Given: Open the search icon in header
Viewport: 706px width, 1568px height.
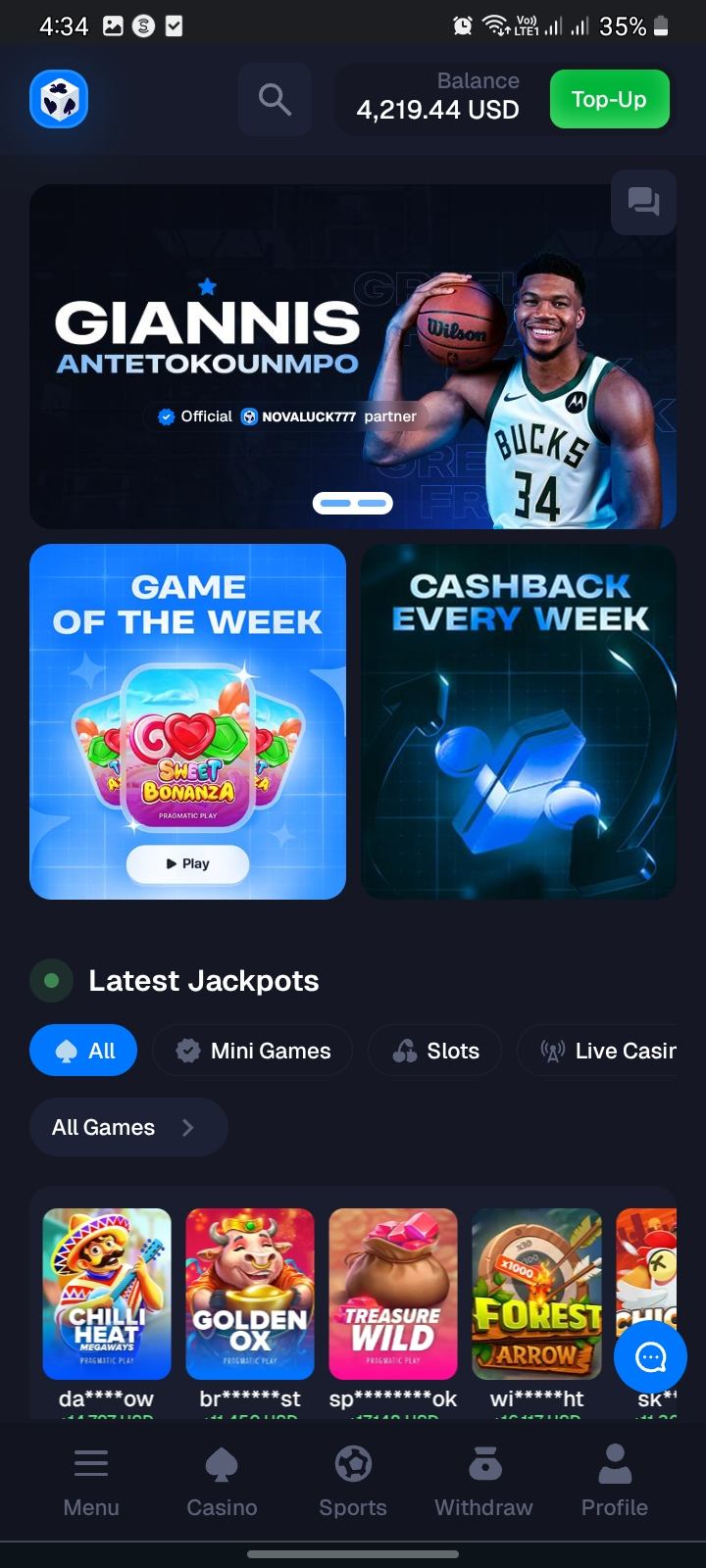Looking at the screenshot, I should point(275,99).
